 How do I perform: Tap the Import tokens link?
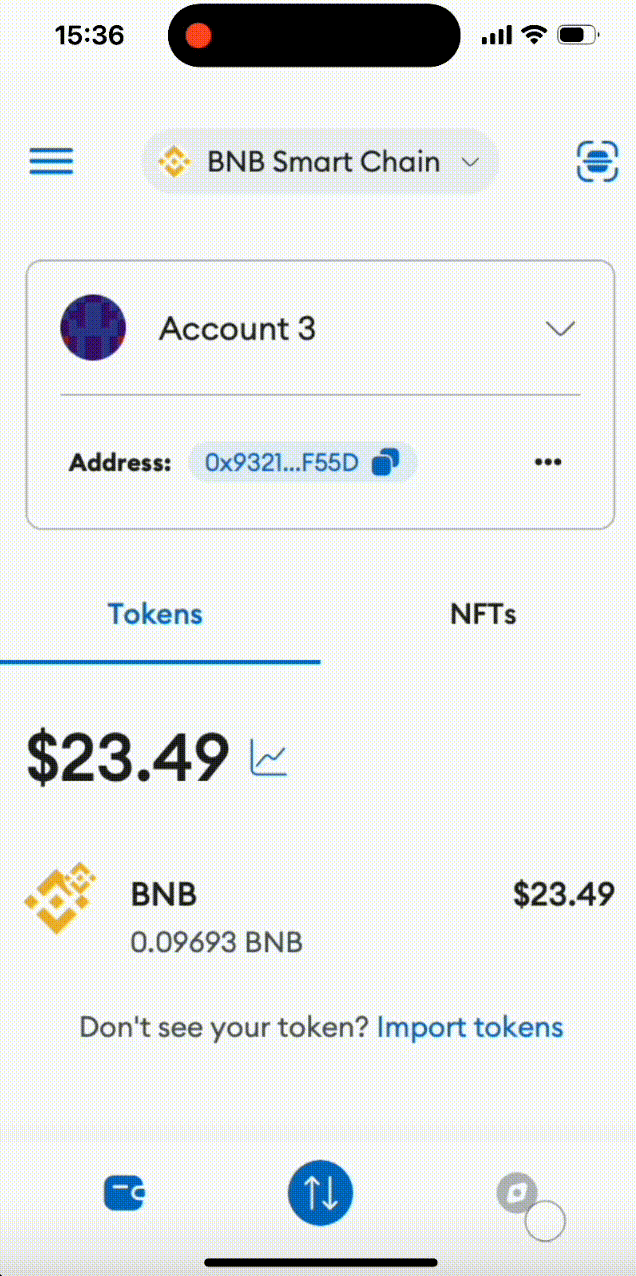(x=470, y=1027)
